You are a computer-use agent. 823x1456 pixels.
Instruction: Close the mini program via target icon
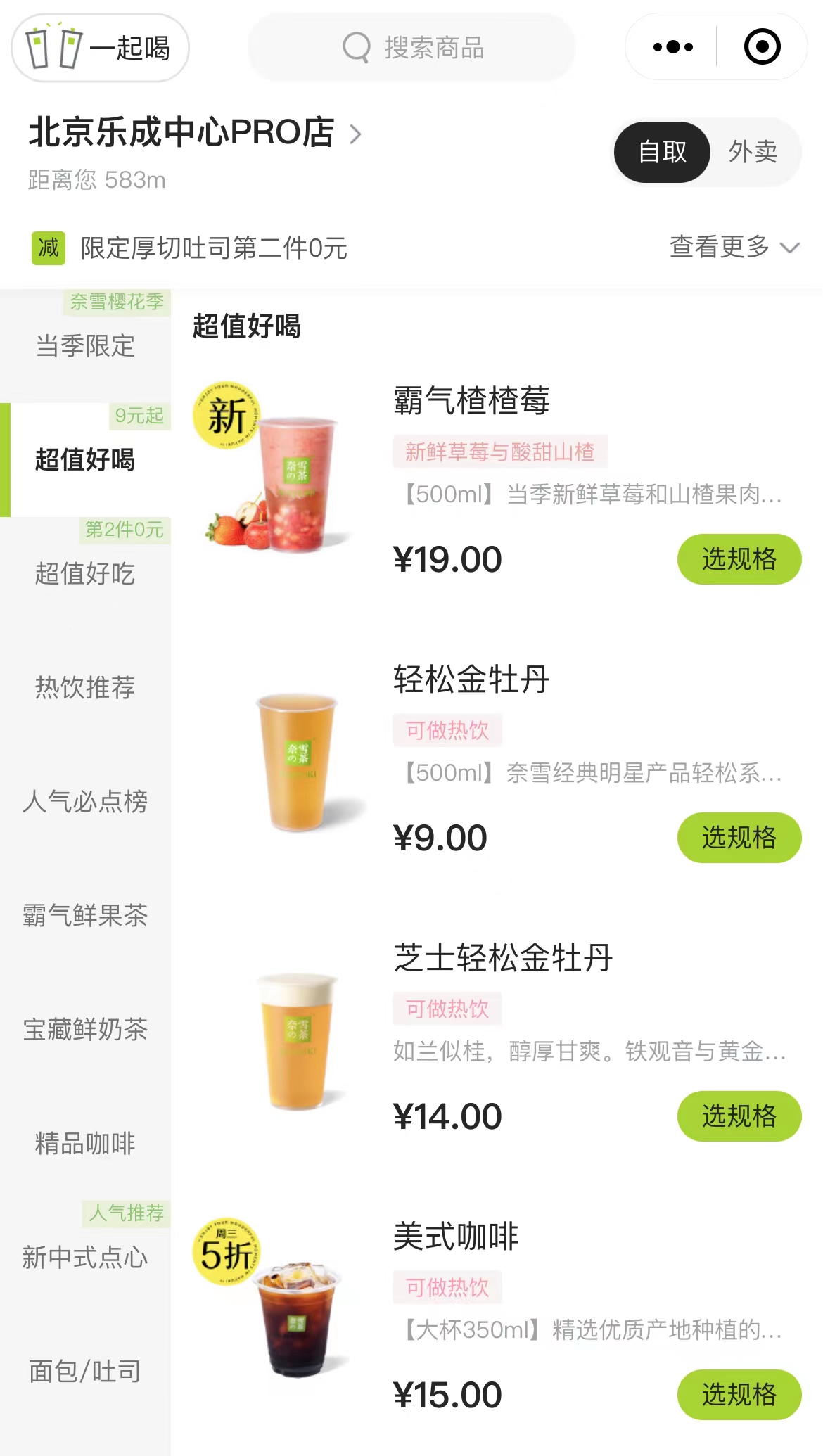pyautogui.click(x=762, y=48)
